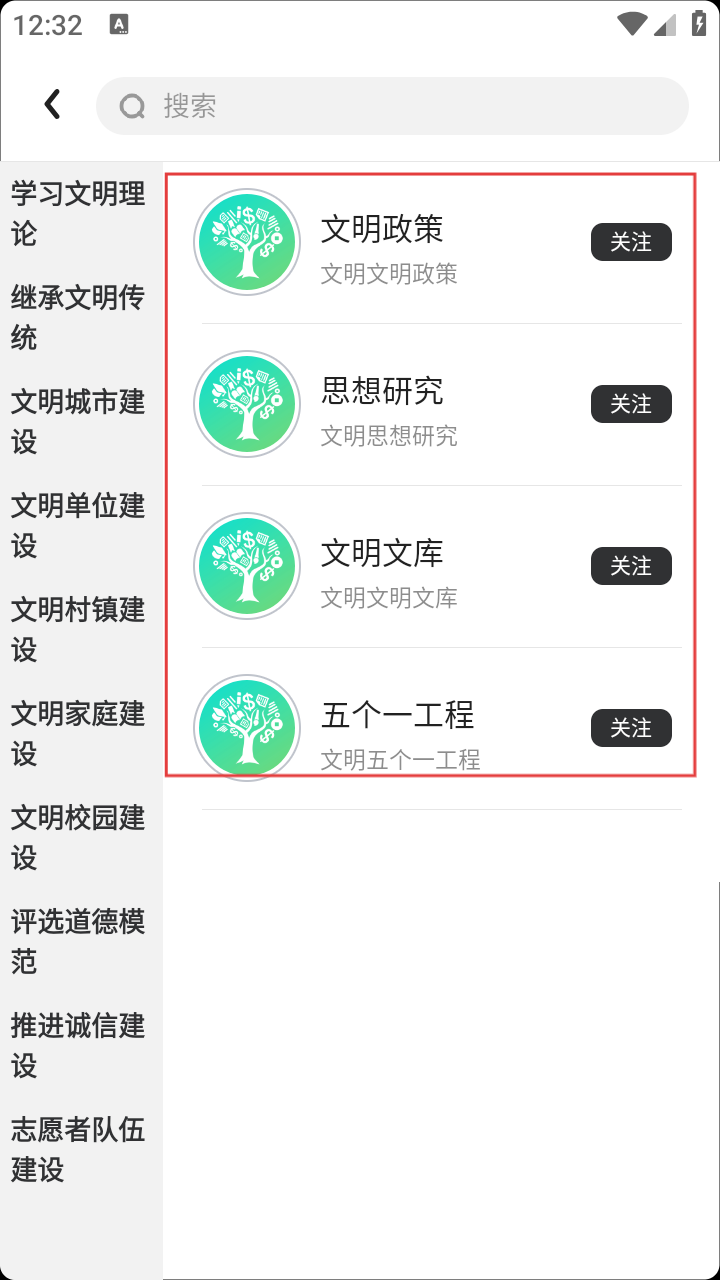This screenshot has width=720, height=1280.
Task: Switch to 继承文明传统 category
Action: (79, 317)
